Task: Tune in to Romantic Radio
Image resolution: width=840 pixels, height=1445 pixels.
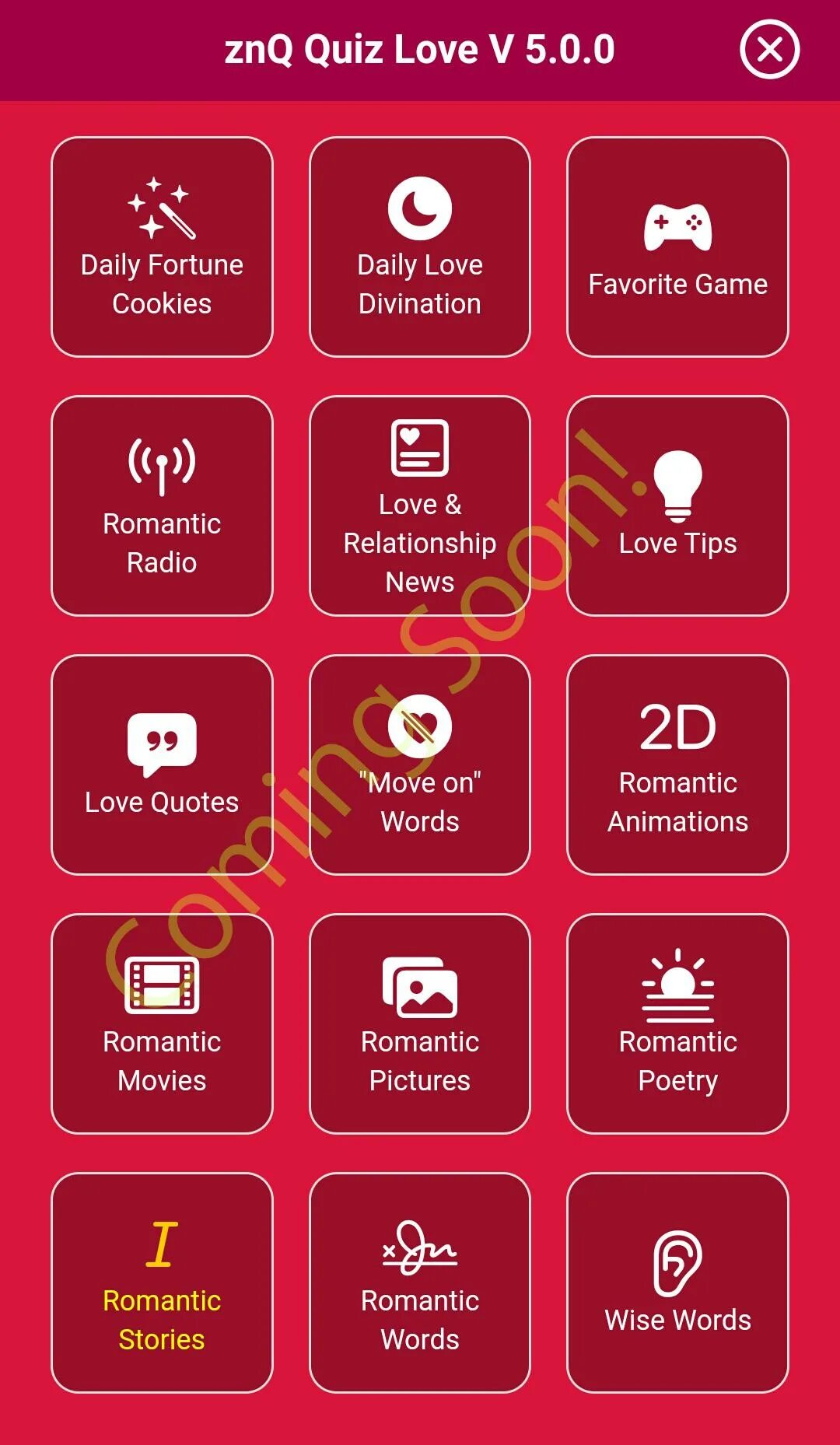Action: pyautogui.click(x=162, y=506)
